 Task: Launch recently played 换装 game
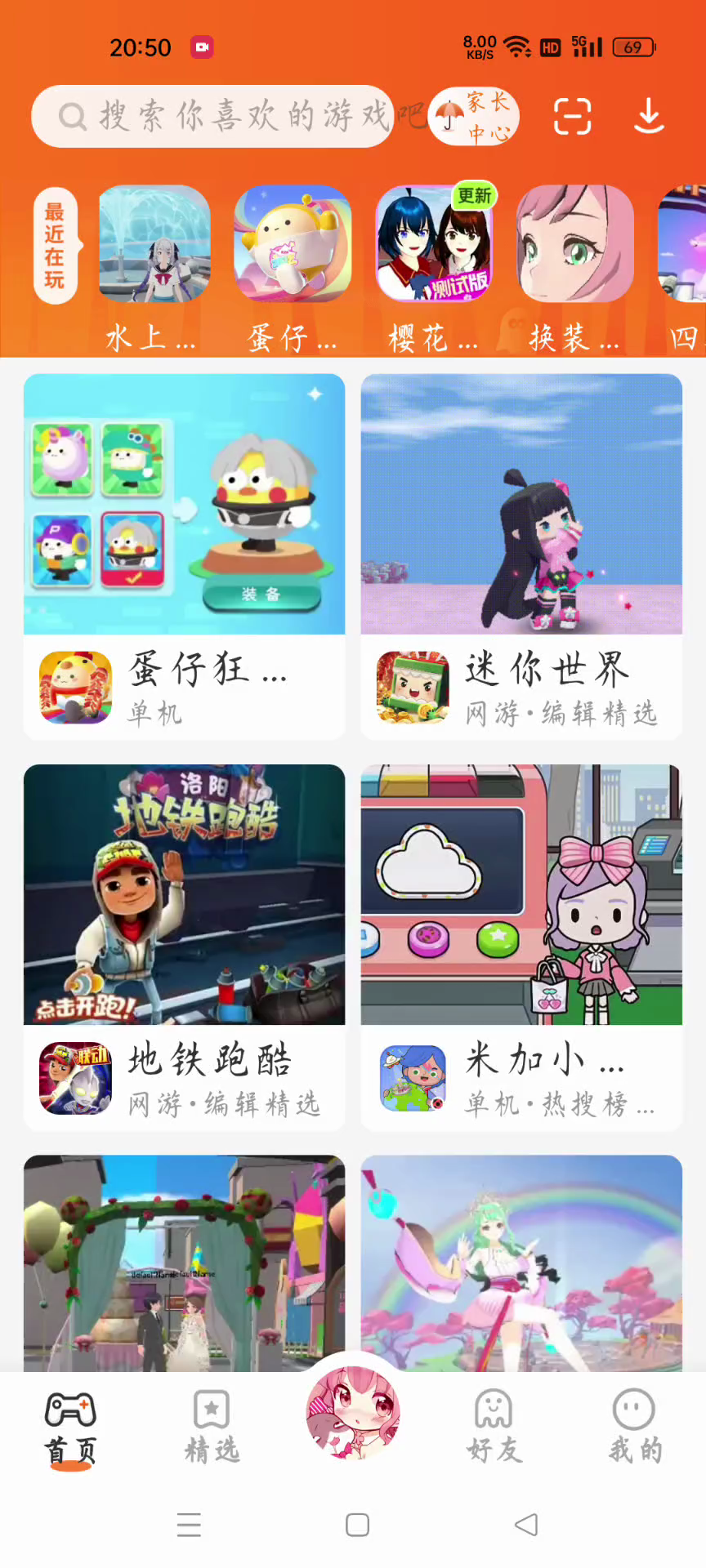pyautogui.click(x=574, y=244)
